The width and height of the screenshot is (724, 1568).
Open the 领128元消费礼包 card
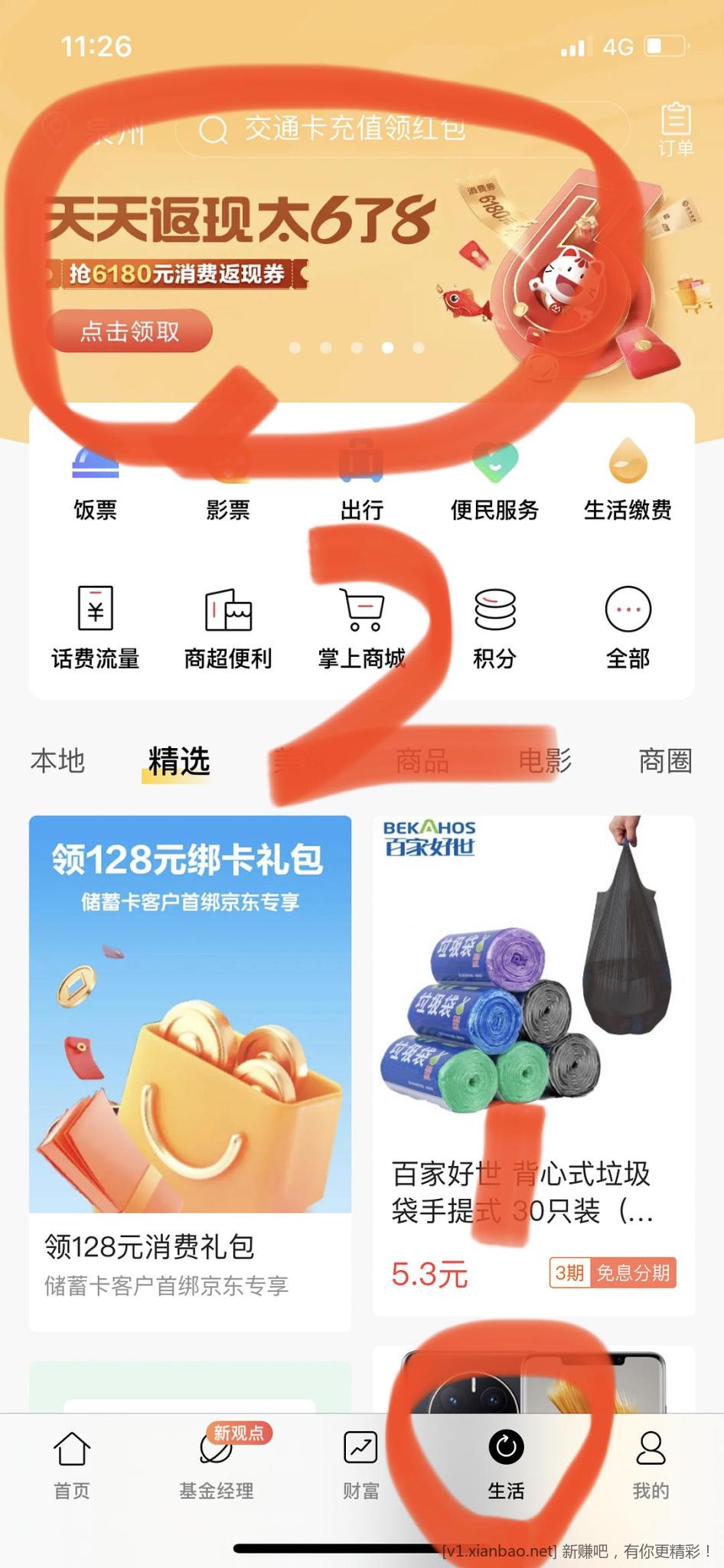pos(190,1072)
